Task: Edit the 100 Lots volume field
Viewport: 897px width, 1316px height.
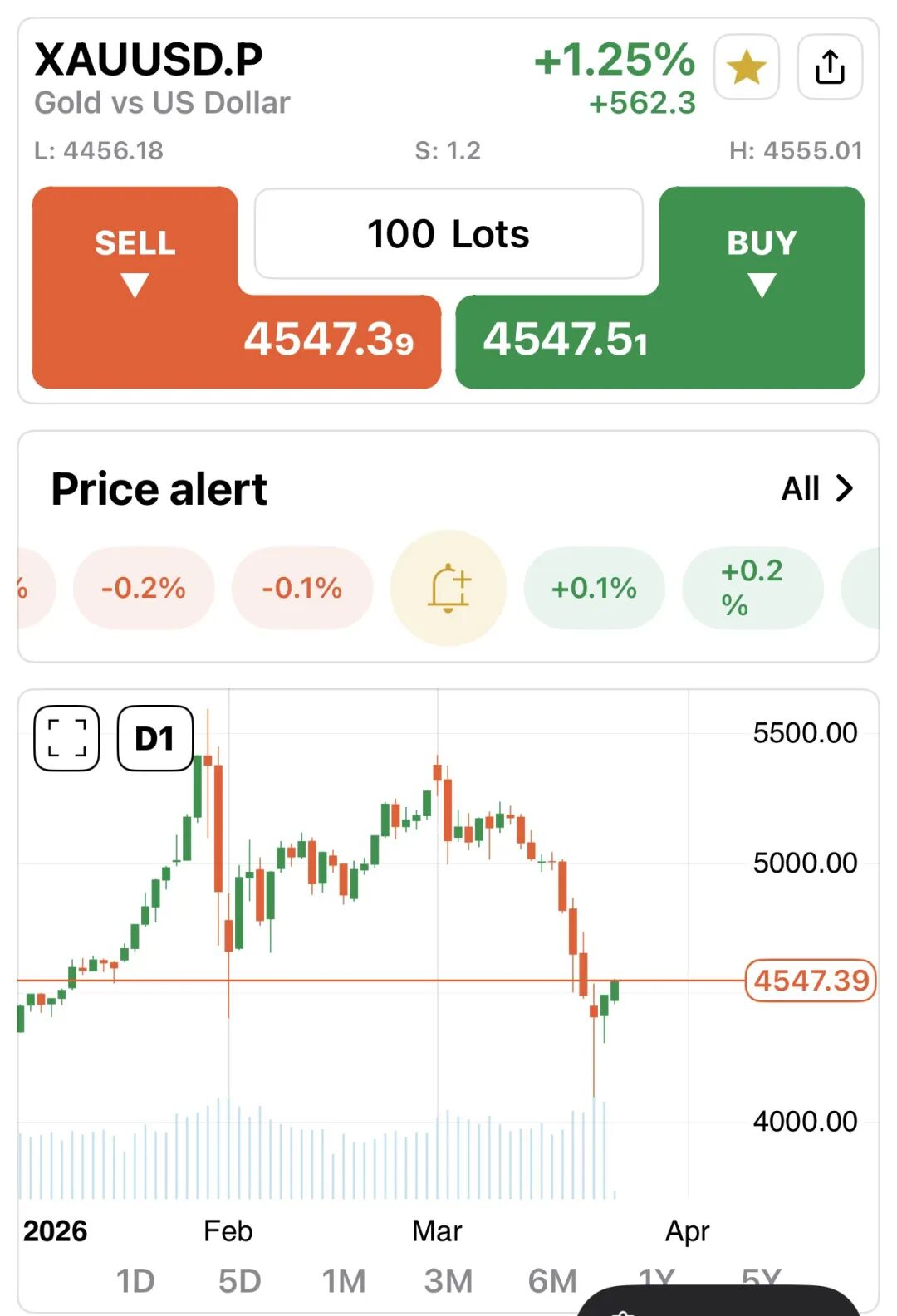Action: point(448,234)
